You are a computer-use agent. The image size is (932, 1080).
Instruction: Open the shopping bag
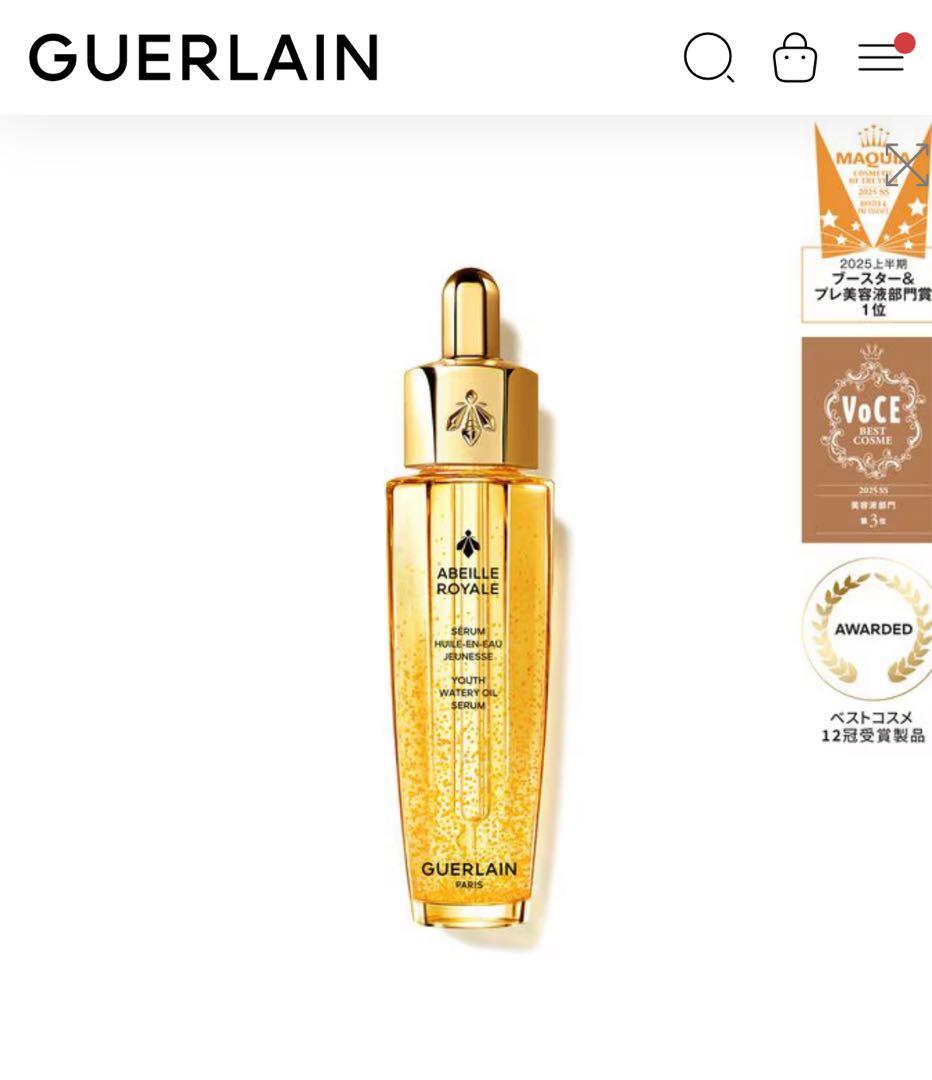coord(795,57)
